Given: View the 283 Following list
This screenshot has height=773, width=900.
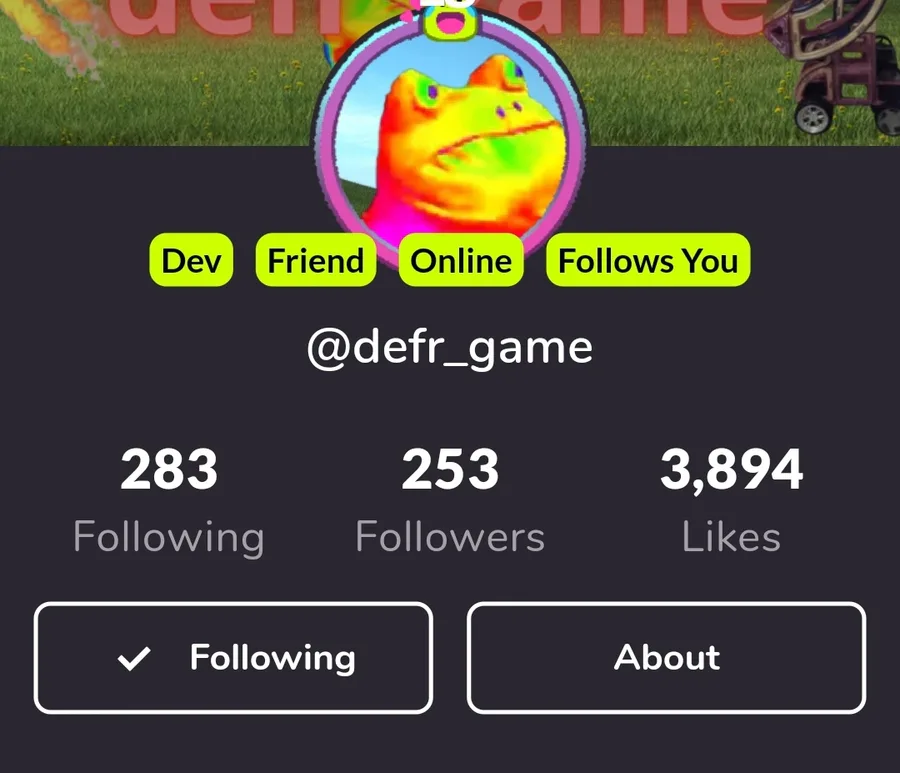Looking at the screenshot, I should coord(169,502).
